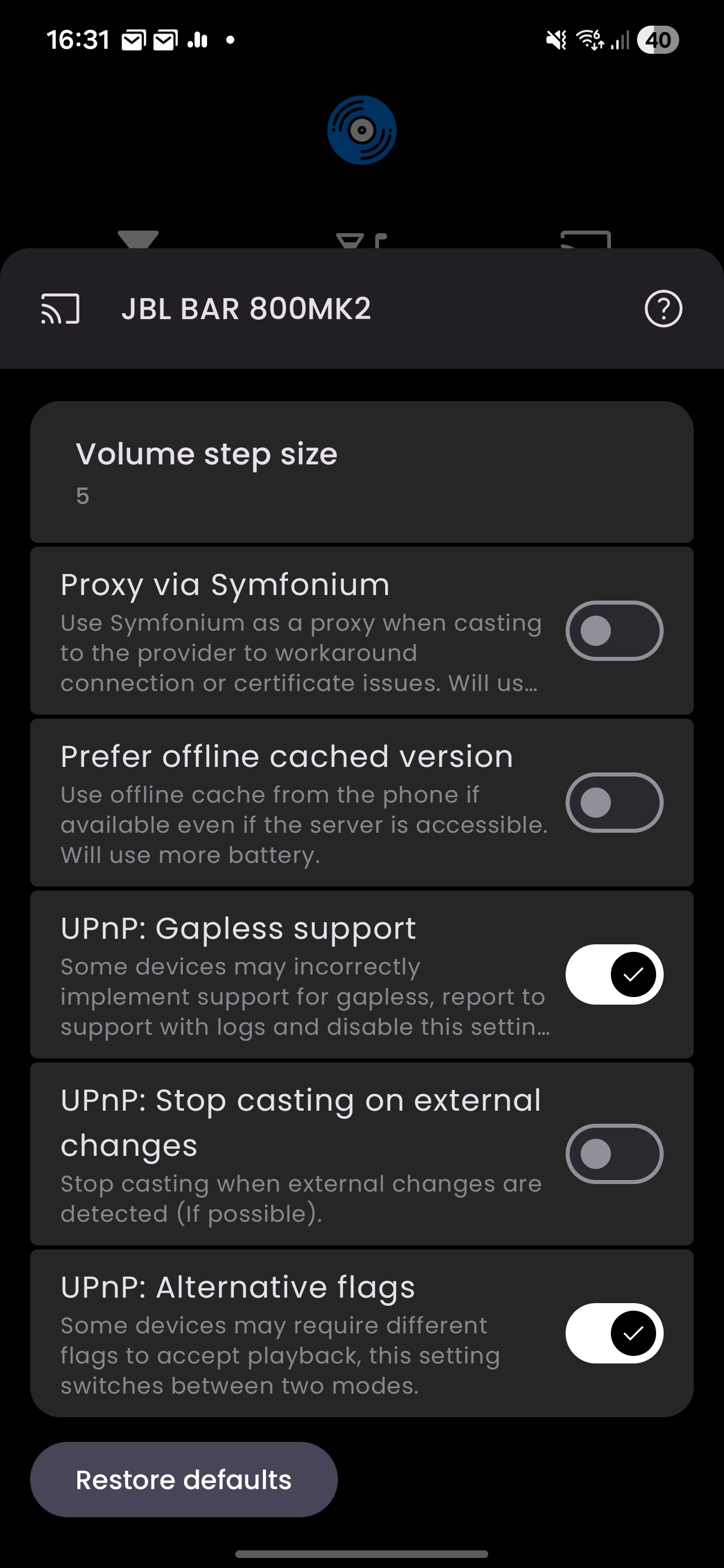Image resolution: width=724 pixels, height=1568 pixels.
Task: Open the help question mark icon
Action: point(663,309)
